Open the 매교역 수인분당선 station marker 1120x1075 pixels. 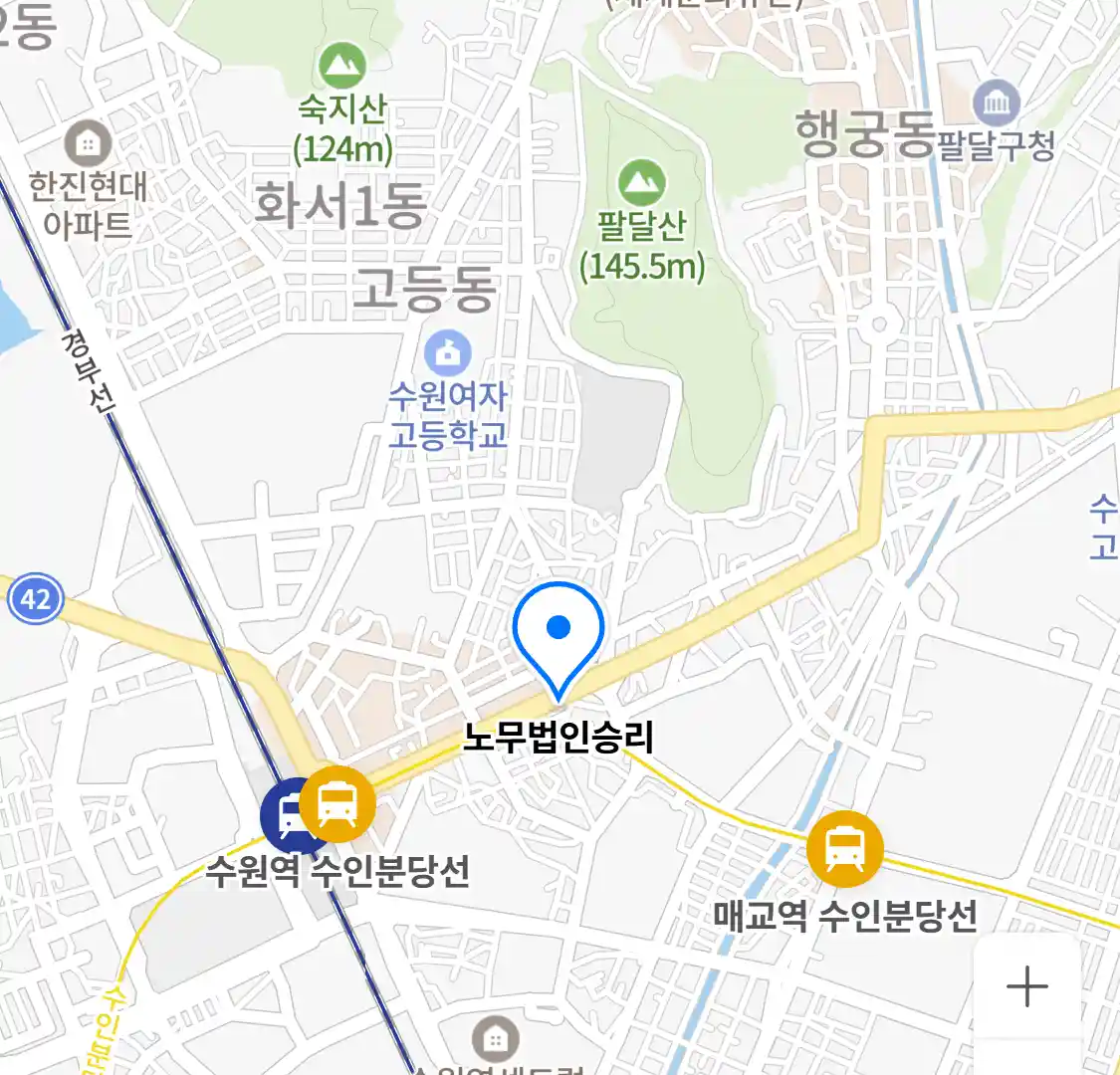click(x=844, y=849)
